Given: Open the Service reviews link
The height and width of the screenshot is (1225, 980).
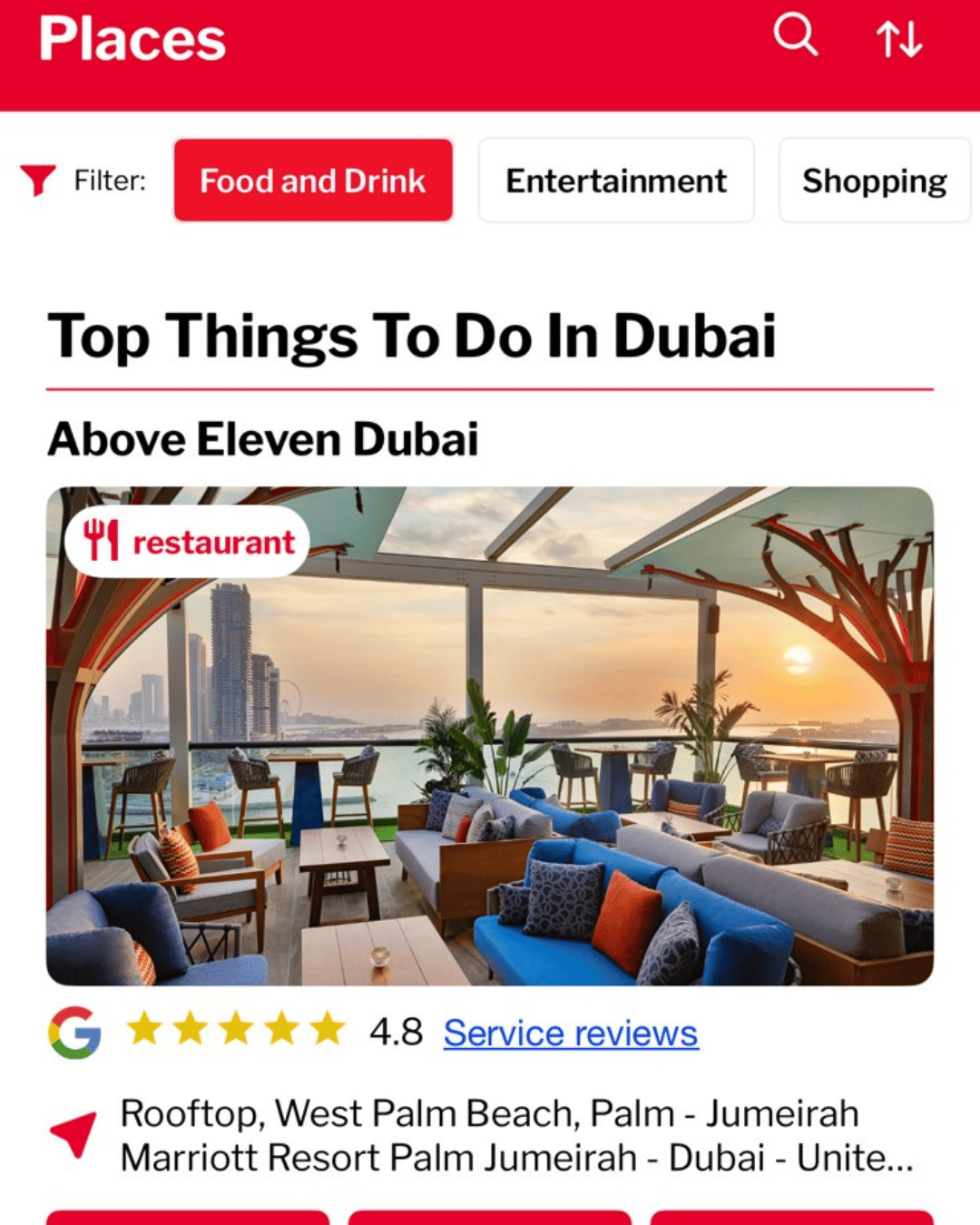Looking at the screenshot, I should [x=571, y=1033].
